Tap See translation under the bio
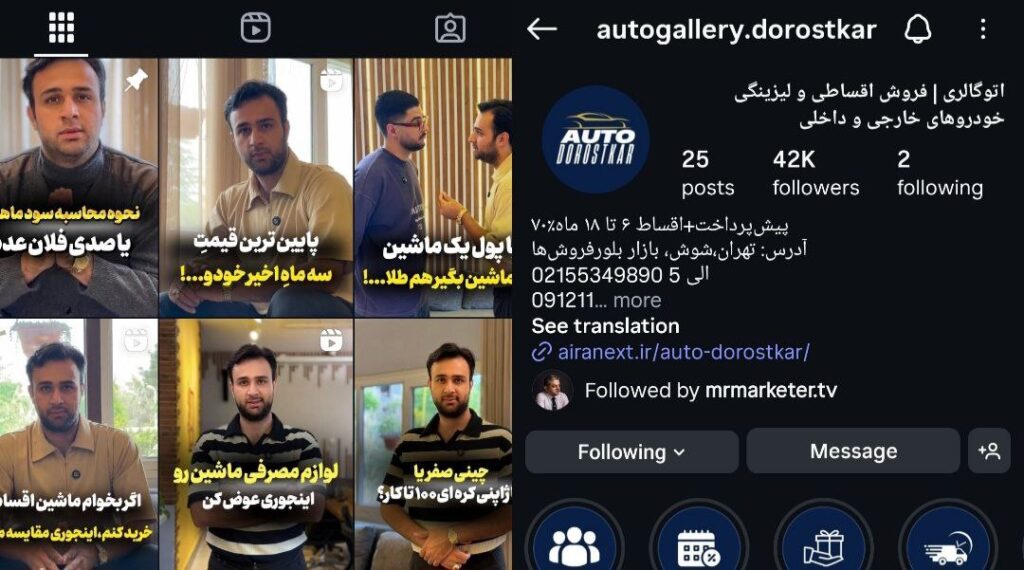This screenshot has height=570, width=1024. (605, 326)
